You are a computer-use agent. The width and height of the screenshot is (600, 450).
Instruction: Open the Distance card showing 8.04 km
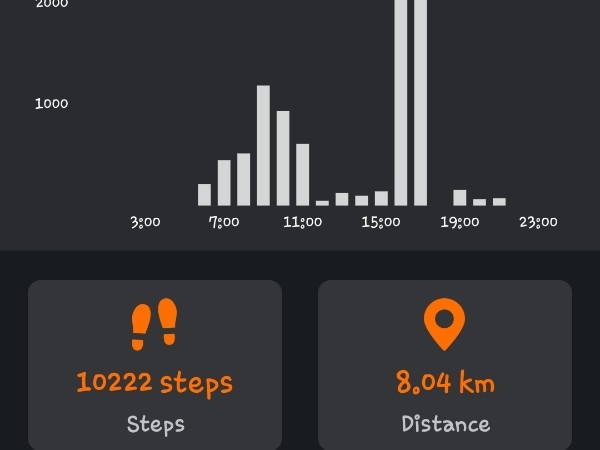445,365
